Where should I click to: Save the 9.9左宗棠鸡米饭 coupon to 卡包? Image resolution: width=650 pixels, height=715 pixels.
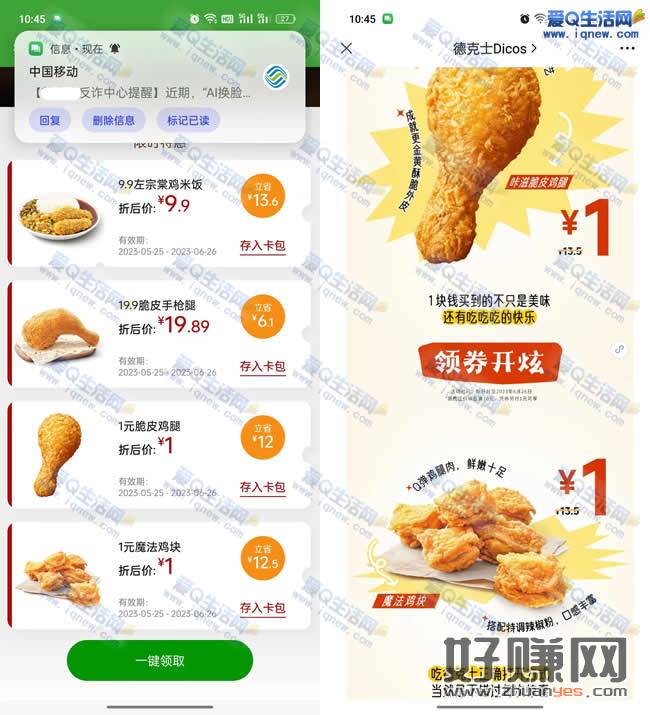pos(262,245)
